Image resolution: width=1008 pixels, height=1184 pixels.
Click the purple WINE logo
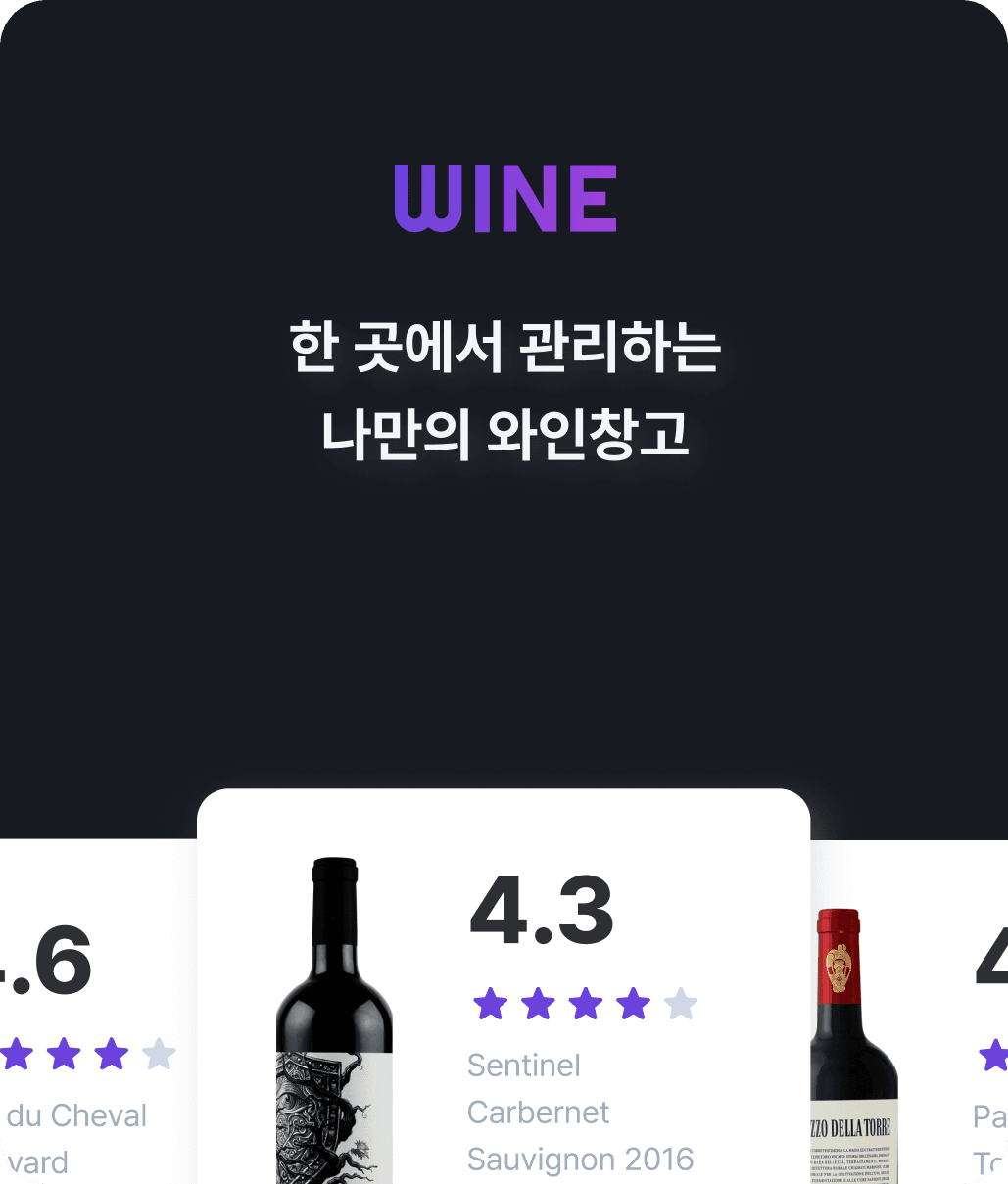coord(504,199)
